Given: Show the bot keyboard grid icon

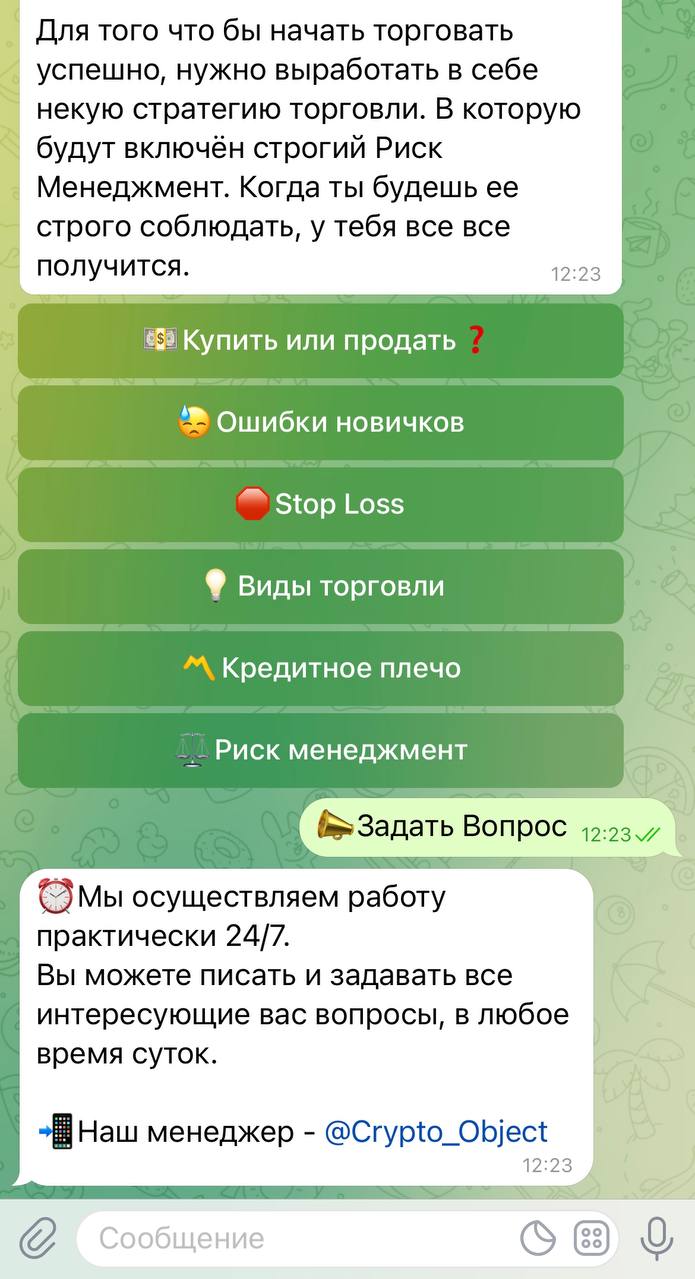Looking at the screenshot, I should point(590,1240).
